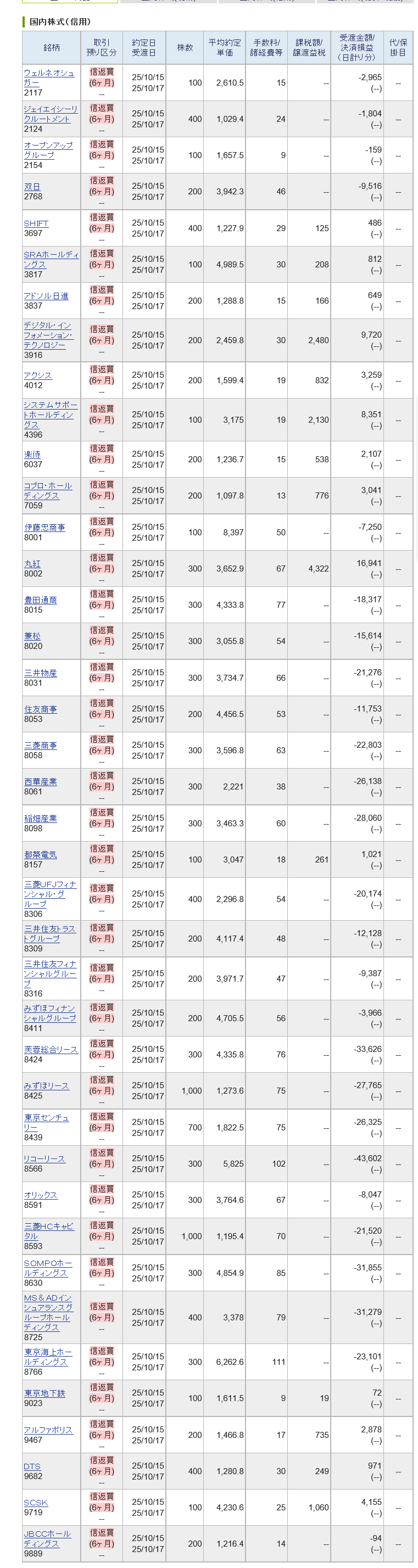The width and height of the screenshot is (418, 1568).
Task: Open the 都築電気 stock link
Action: point(40,855)
